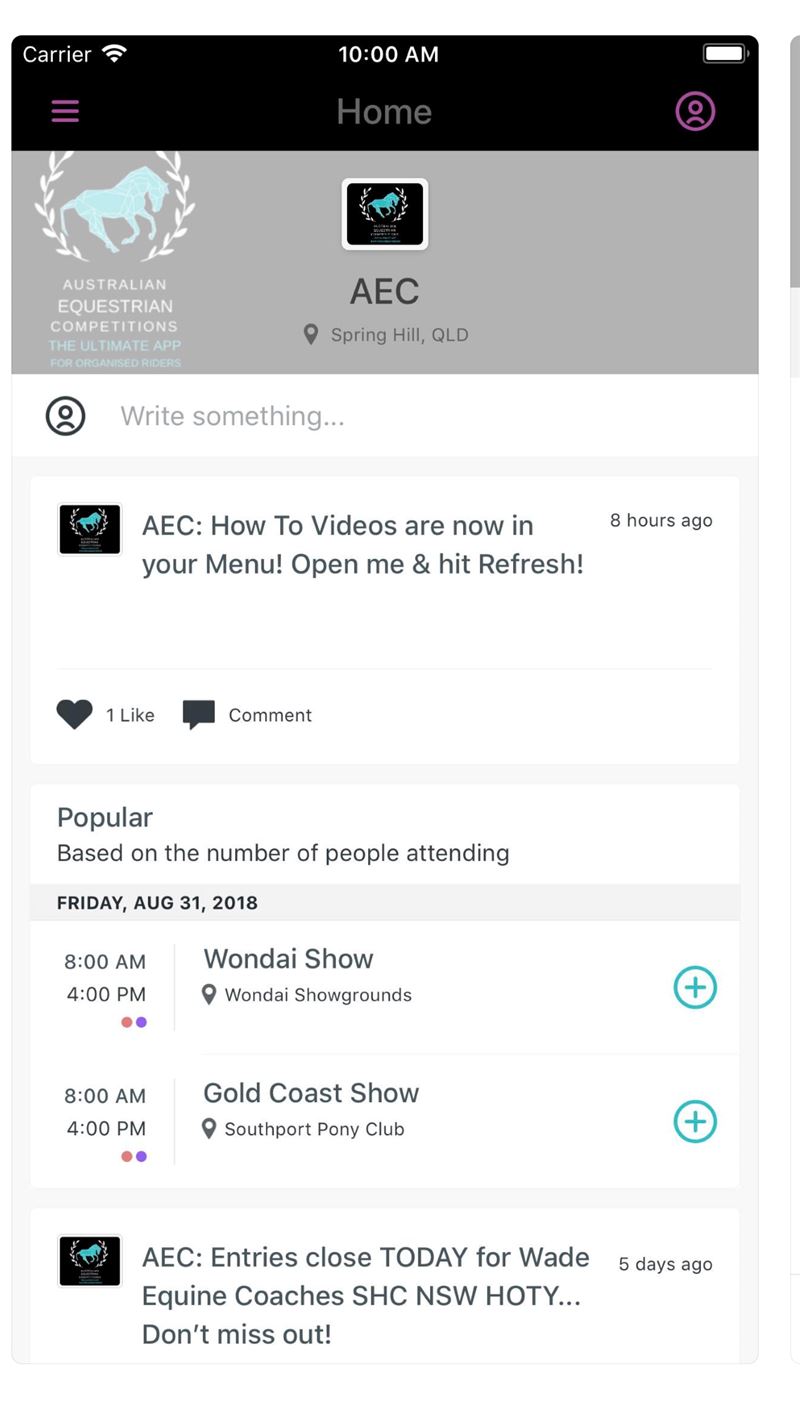800x1416 pixels.
Task: Open the hamburger drawer menu
Action: pyautogui.click(x=65, y=111)
